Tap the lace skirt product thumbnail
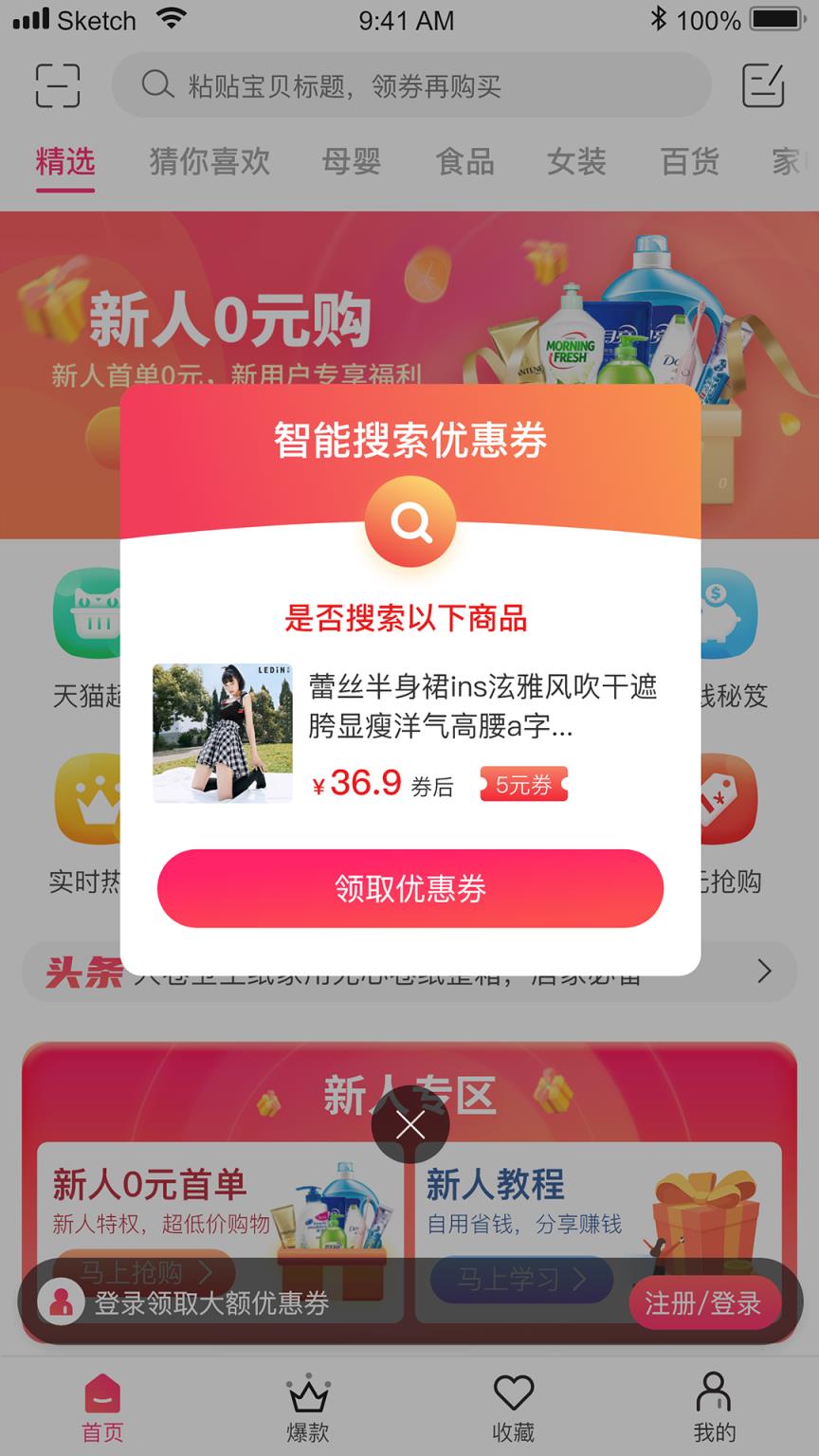 225,733
